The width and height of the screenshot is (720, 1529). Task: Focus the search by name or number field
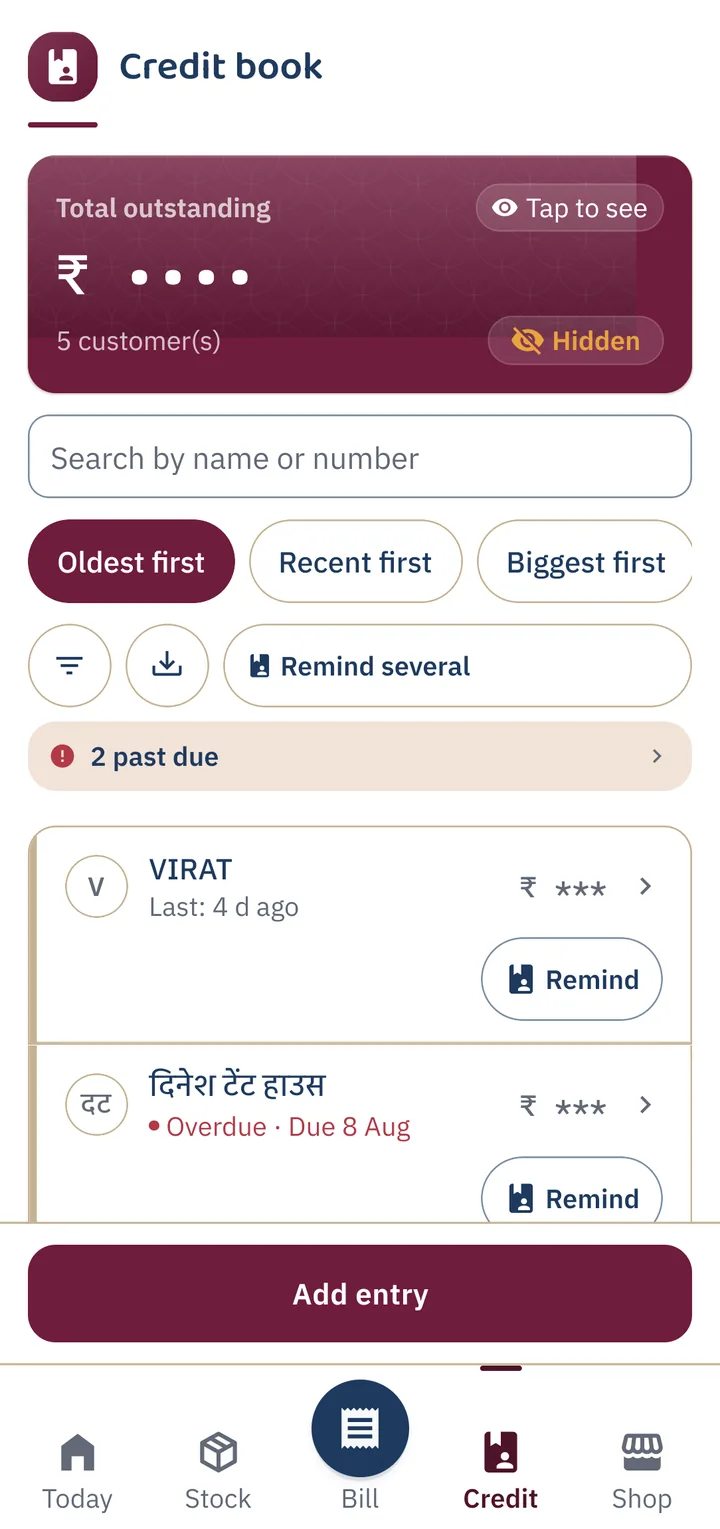[360, 457]
